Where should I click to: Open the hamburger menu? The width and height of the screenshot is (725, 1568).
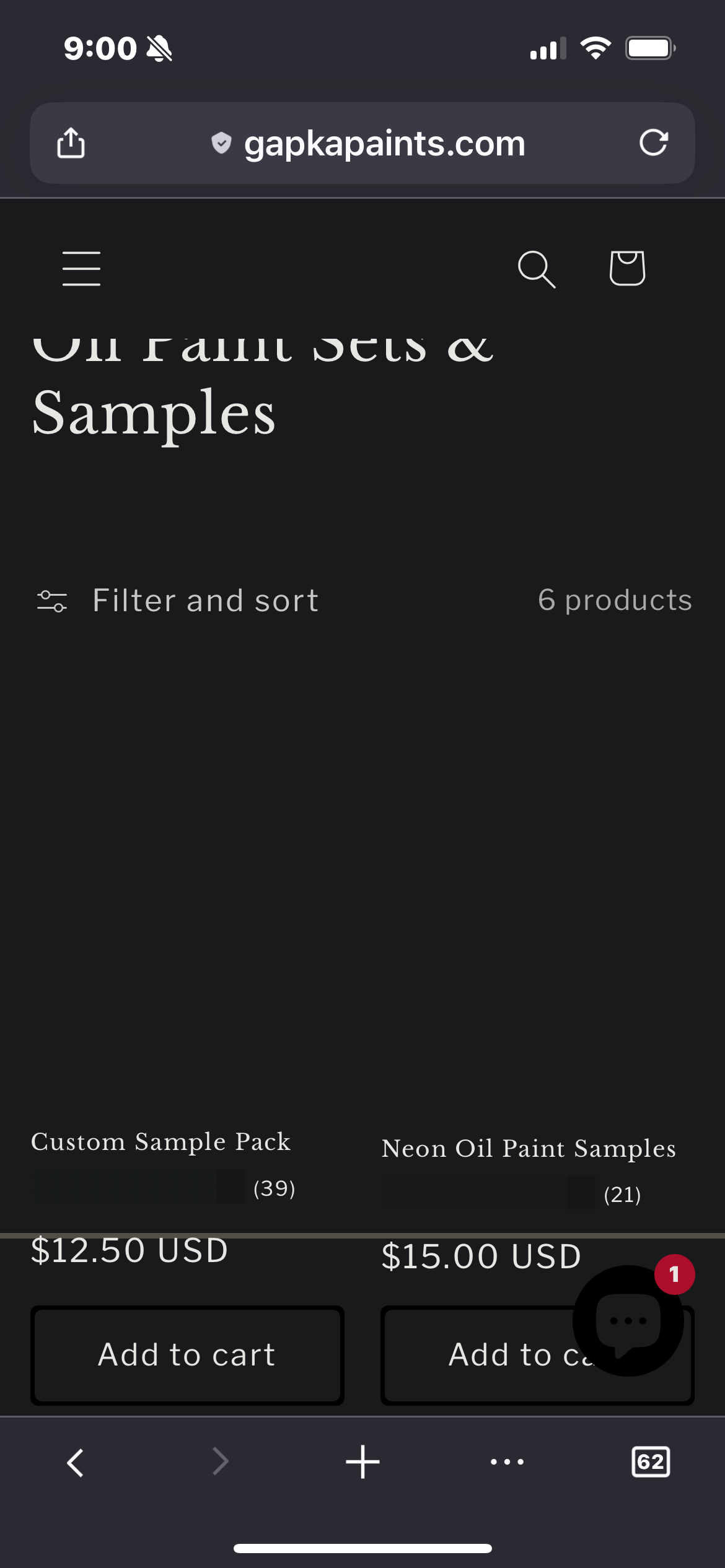pyautogui.click(x=81, y=268)
